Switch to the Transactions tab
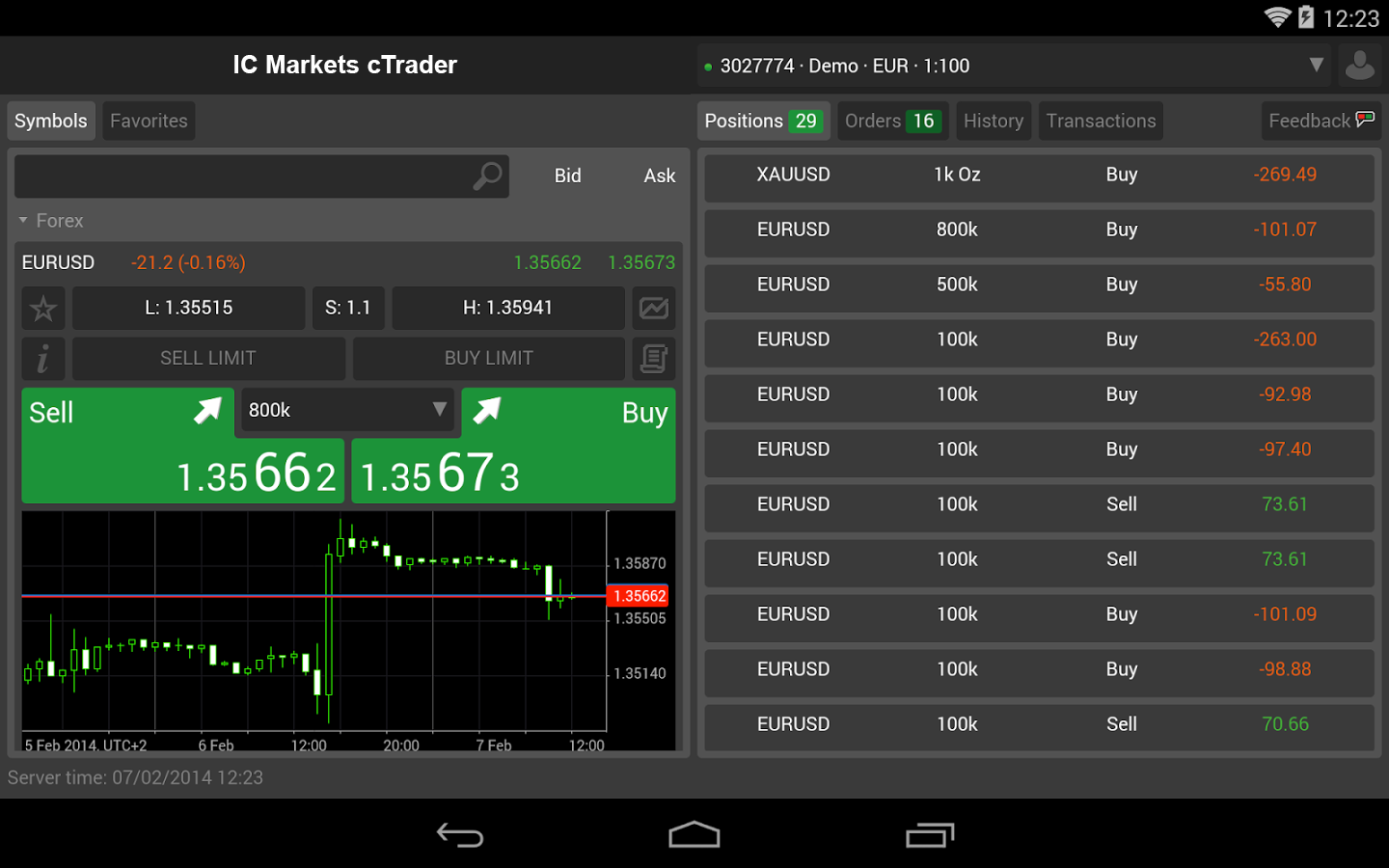This screenshot has width=1389, height=868. (1100, 122)
